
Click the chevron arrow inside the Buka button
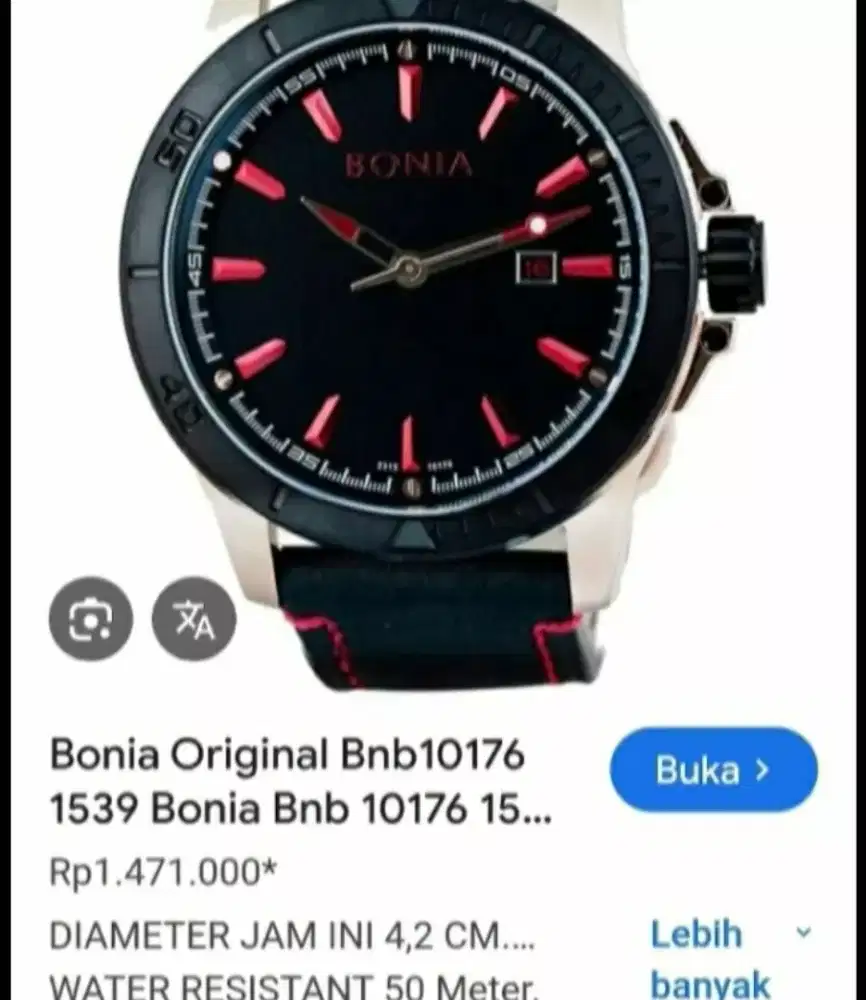(762, 770)
